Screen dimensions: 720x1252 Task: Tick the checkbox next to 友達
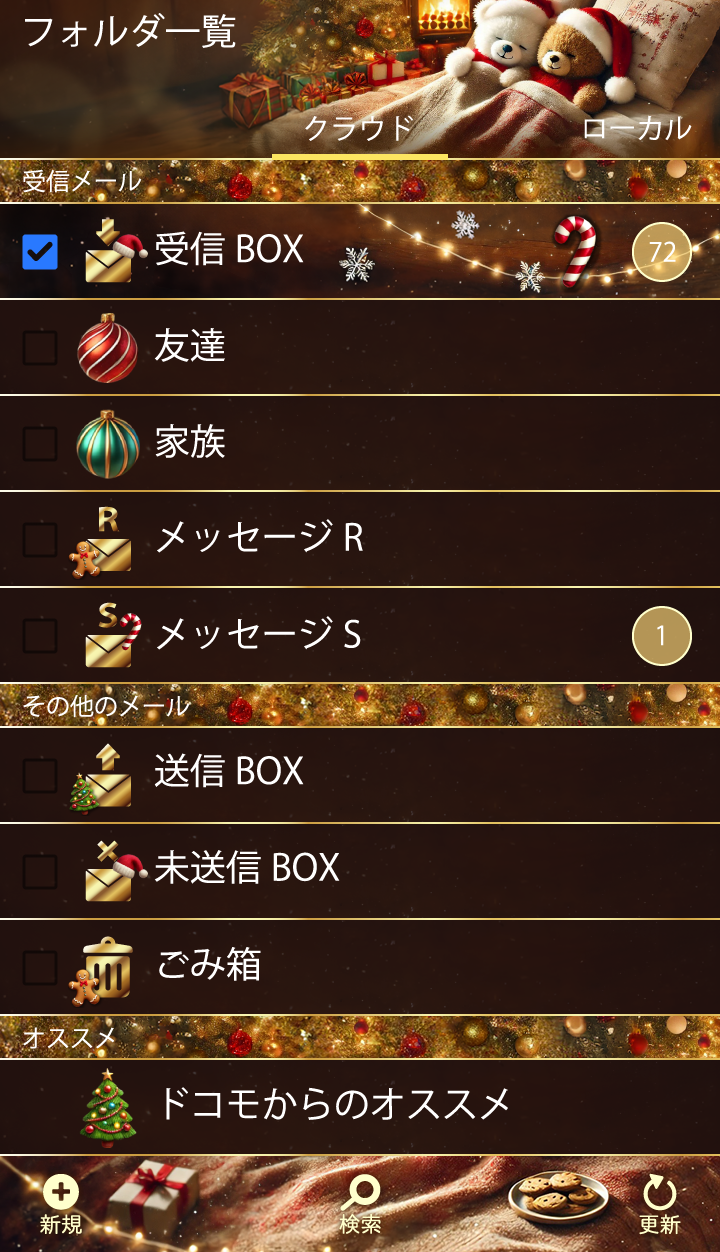(40, 348)
